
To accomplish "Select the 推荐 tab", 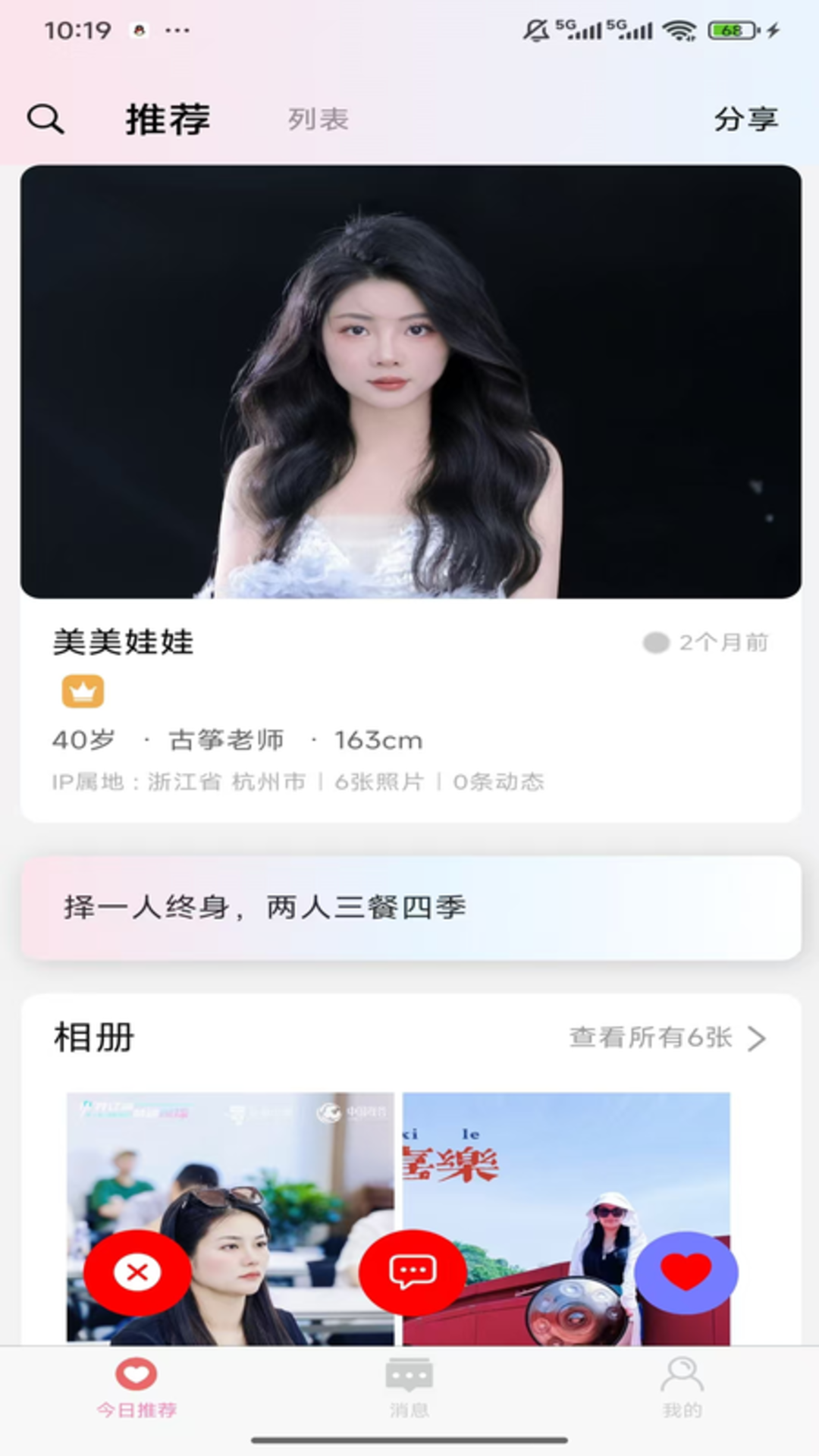I will pos(167,119).
